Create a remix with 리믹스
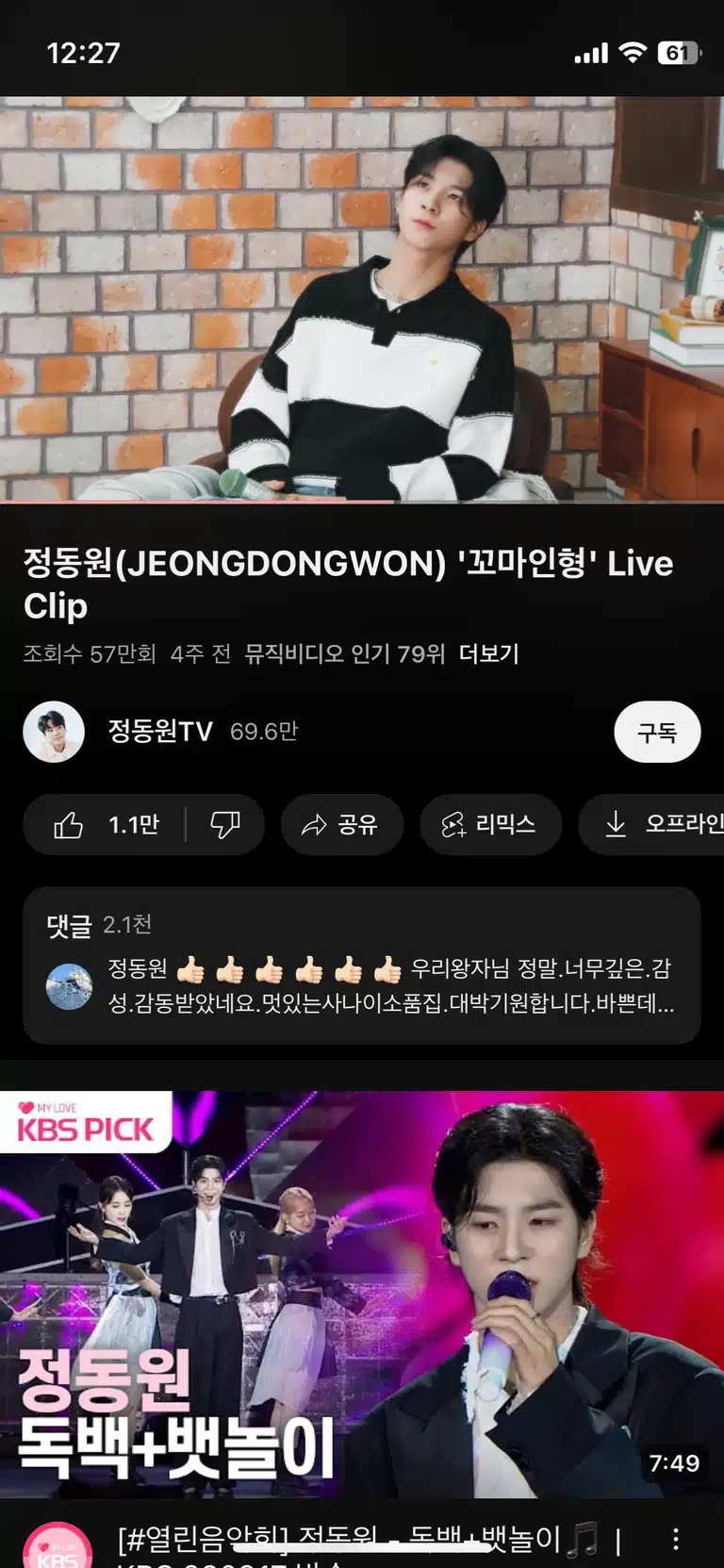The width and height of the screenshot is (724, 1568). tap(490, 825)
